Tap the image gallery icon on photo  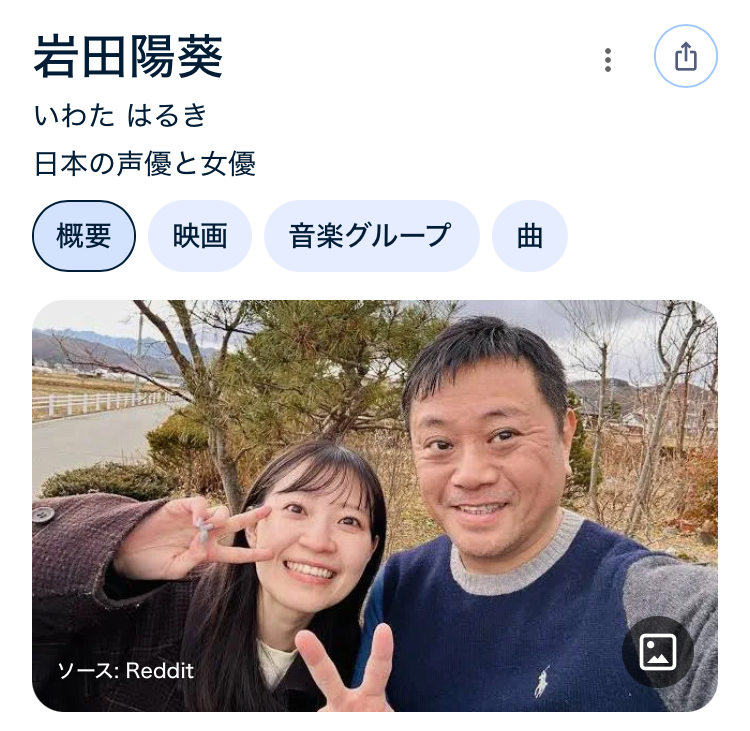(x=658, y=652)
